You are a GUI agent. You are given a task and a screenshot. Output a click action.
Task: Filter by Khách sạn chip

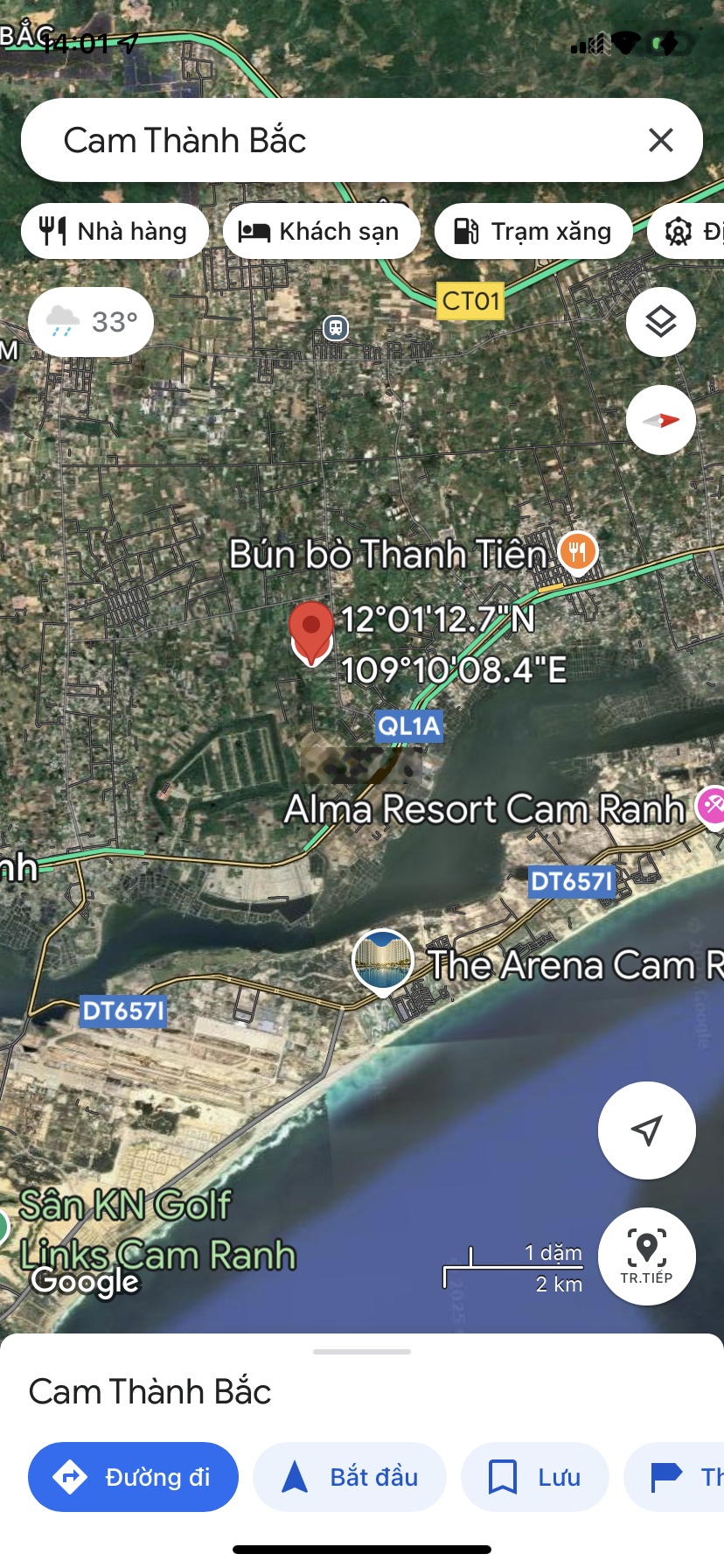321,231
